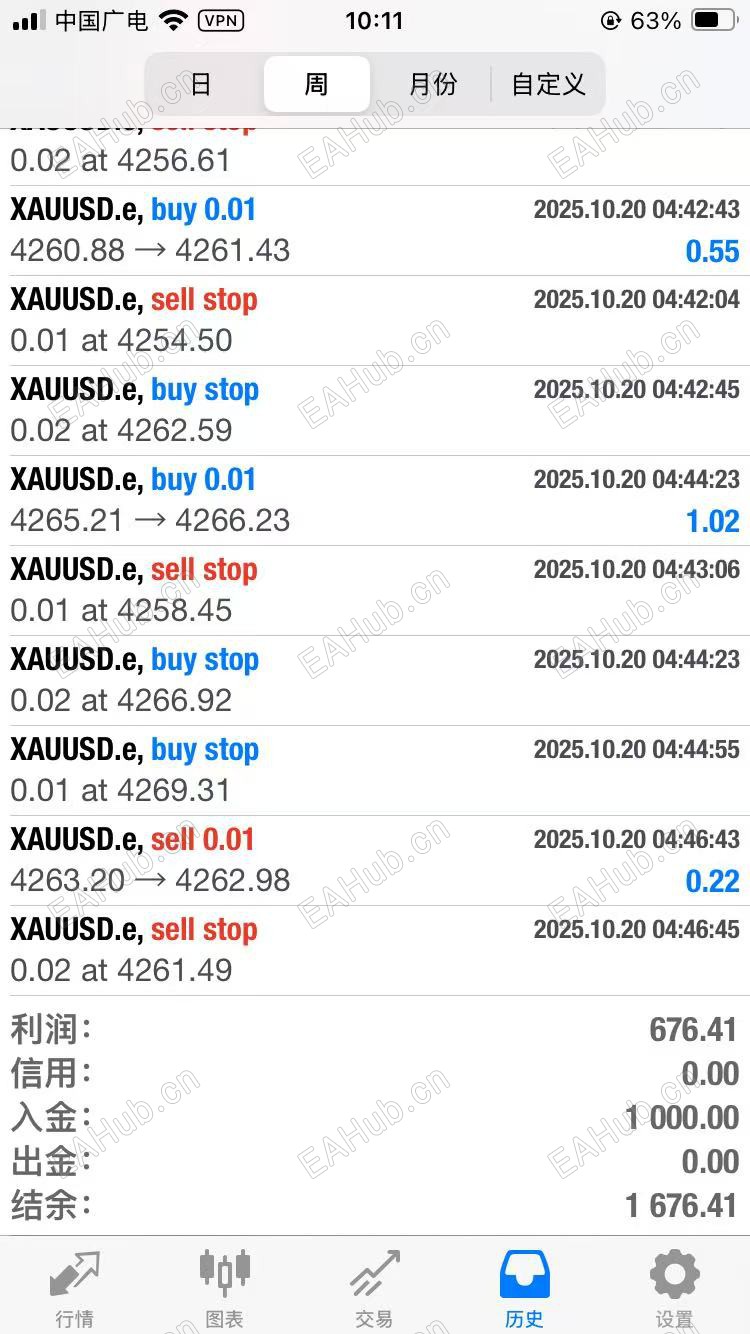Viewport: 750px width, 1334px height.
Task: Select the 周 (week) period
Action: [316, 84]
